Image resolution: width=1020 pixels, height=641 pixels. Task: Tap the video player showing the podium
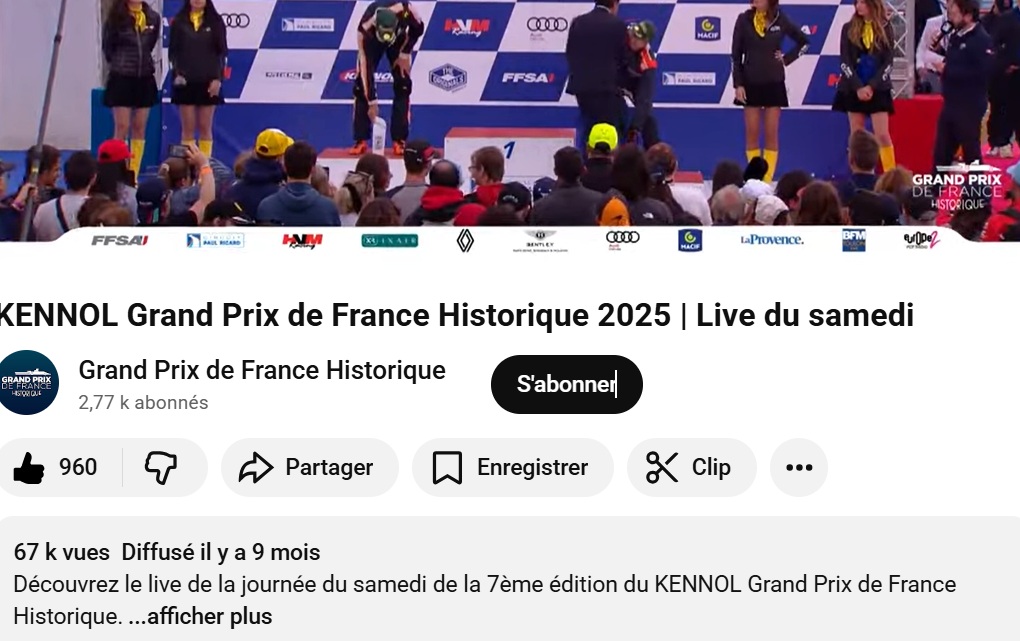510,110
